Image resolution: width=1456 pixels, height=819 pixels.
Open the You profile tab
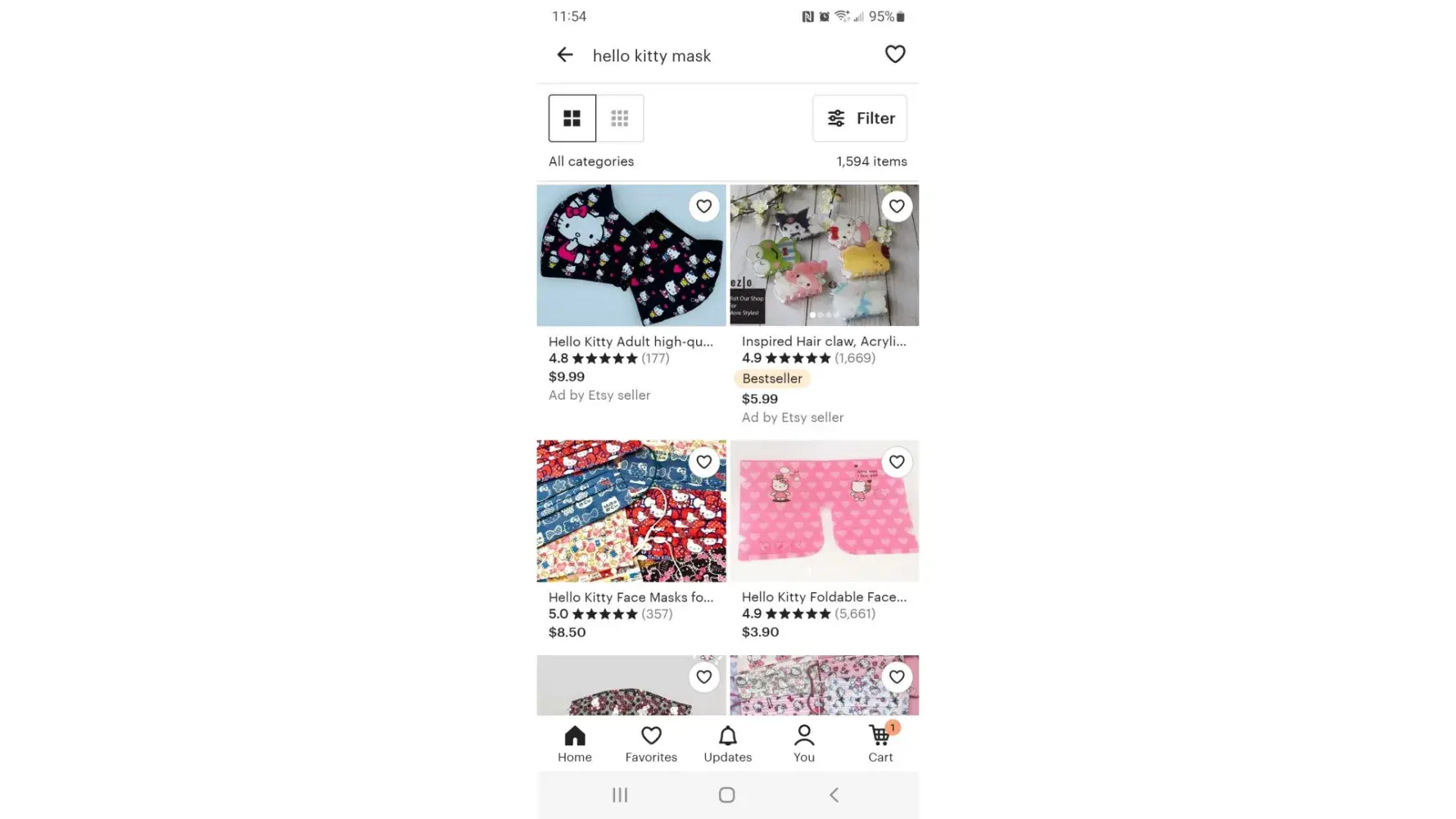[803, 744]
